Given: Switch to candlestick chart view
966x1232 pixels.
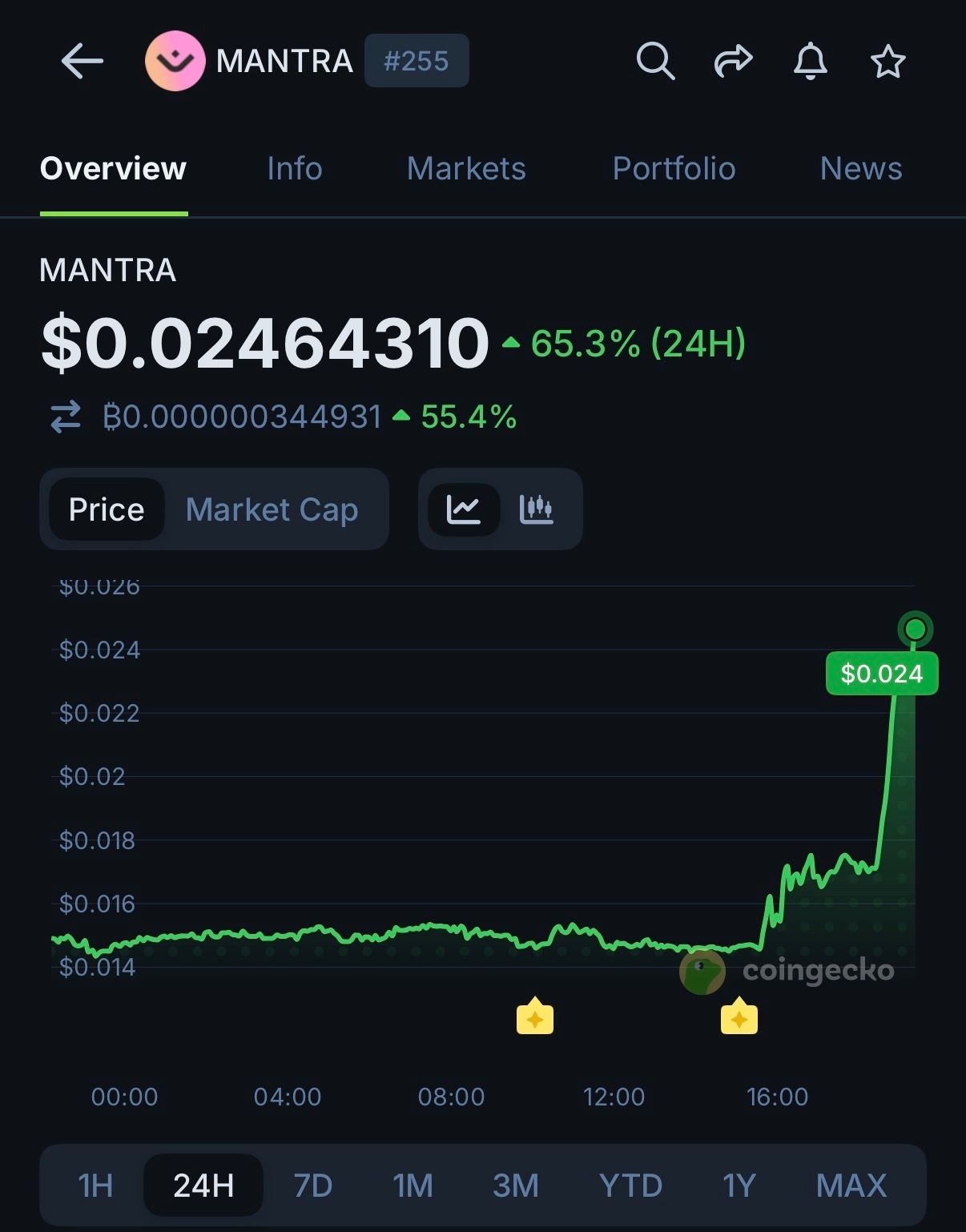Looking at the screenshot, I should point(536,509).
